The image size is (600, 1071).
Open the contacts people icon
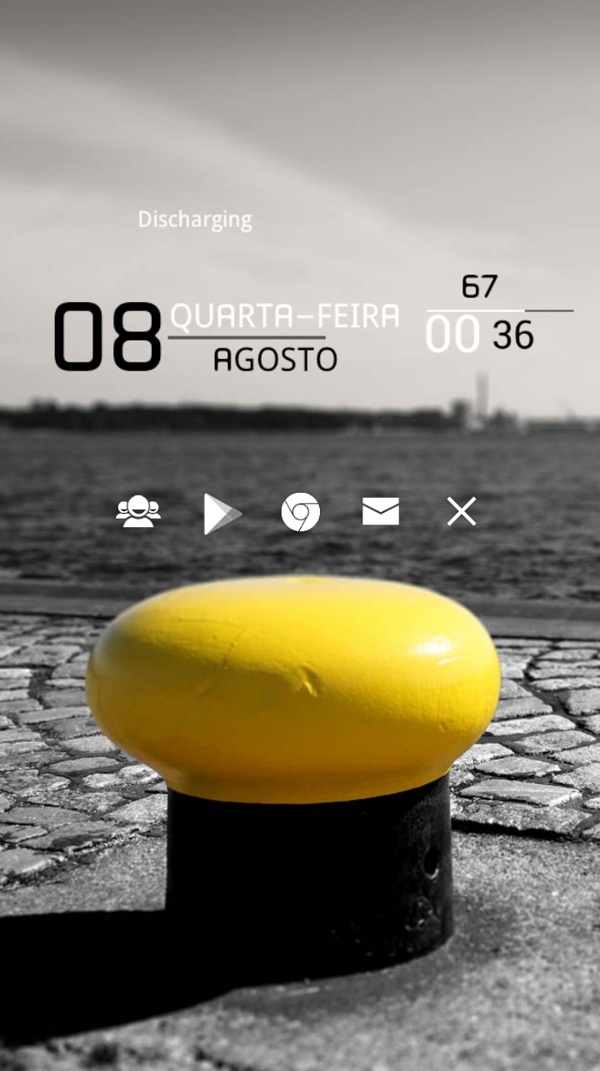(138, 512)
